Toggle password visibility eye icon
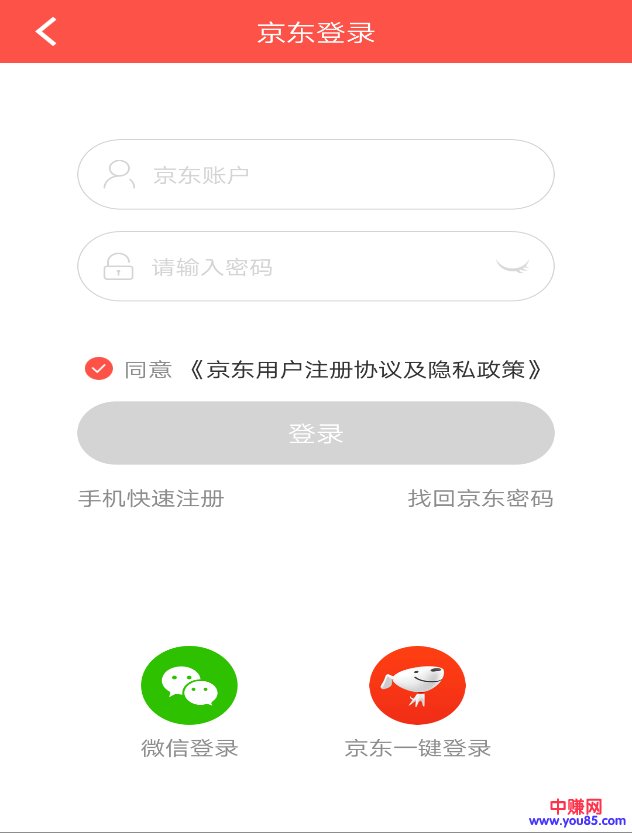This screenshot has width=632, height=833. [512, 265]
